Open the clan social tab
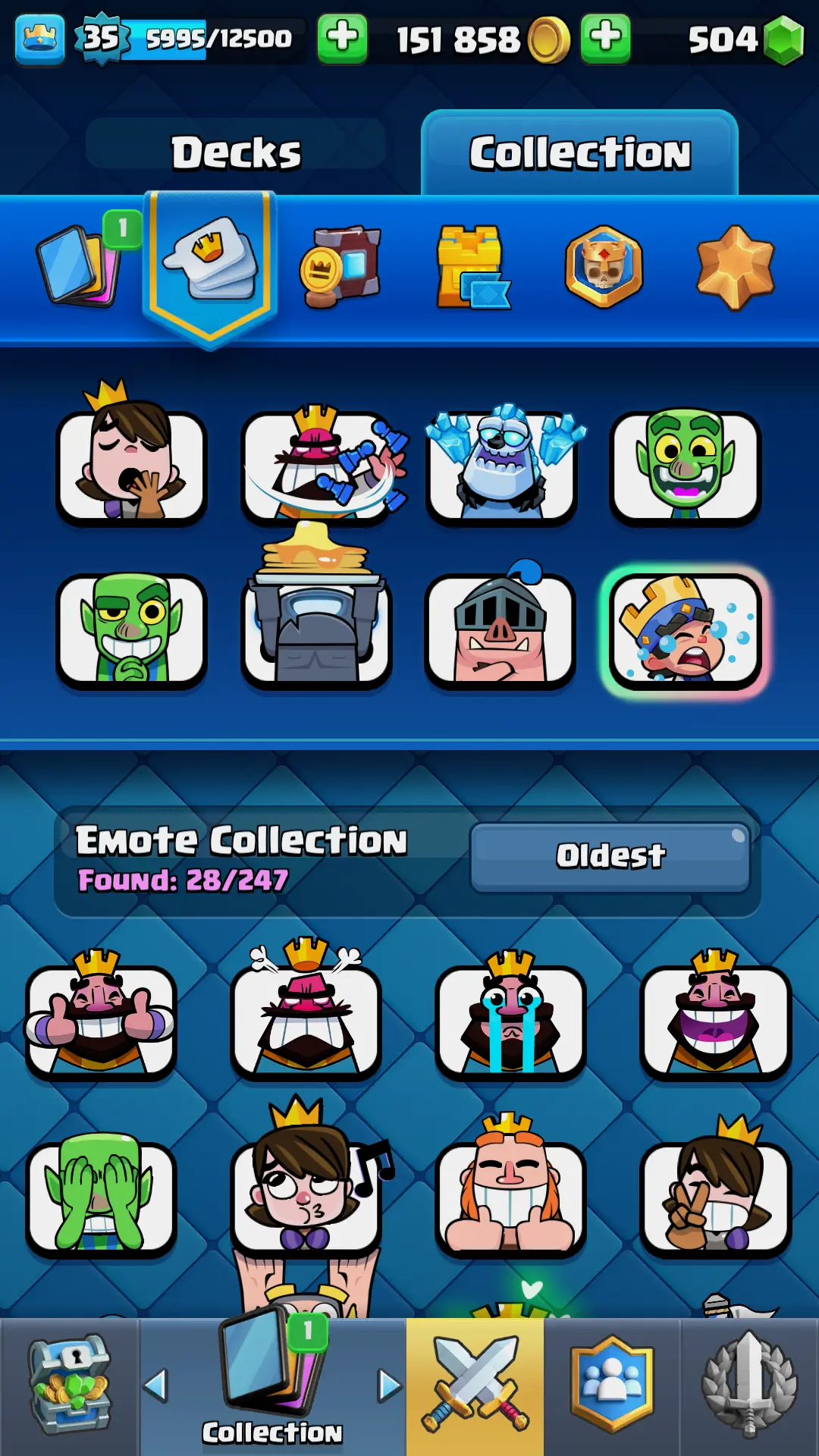Screen dimensions: 819x1456 tap(612, 1386)
